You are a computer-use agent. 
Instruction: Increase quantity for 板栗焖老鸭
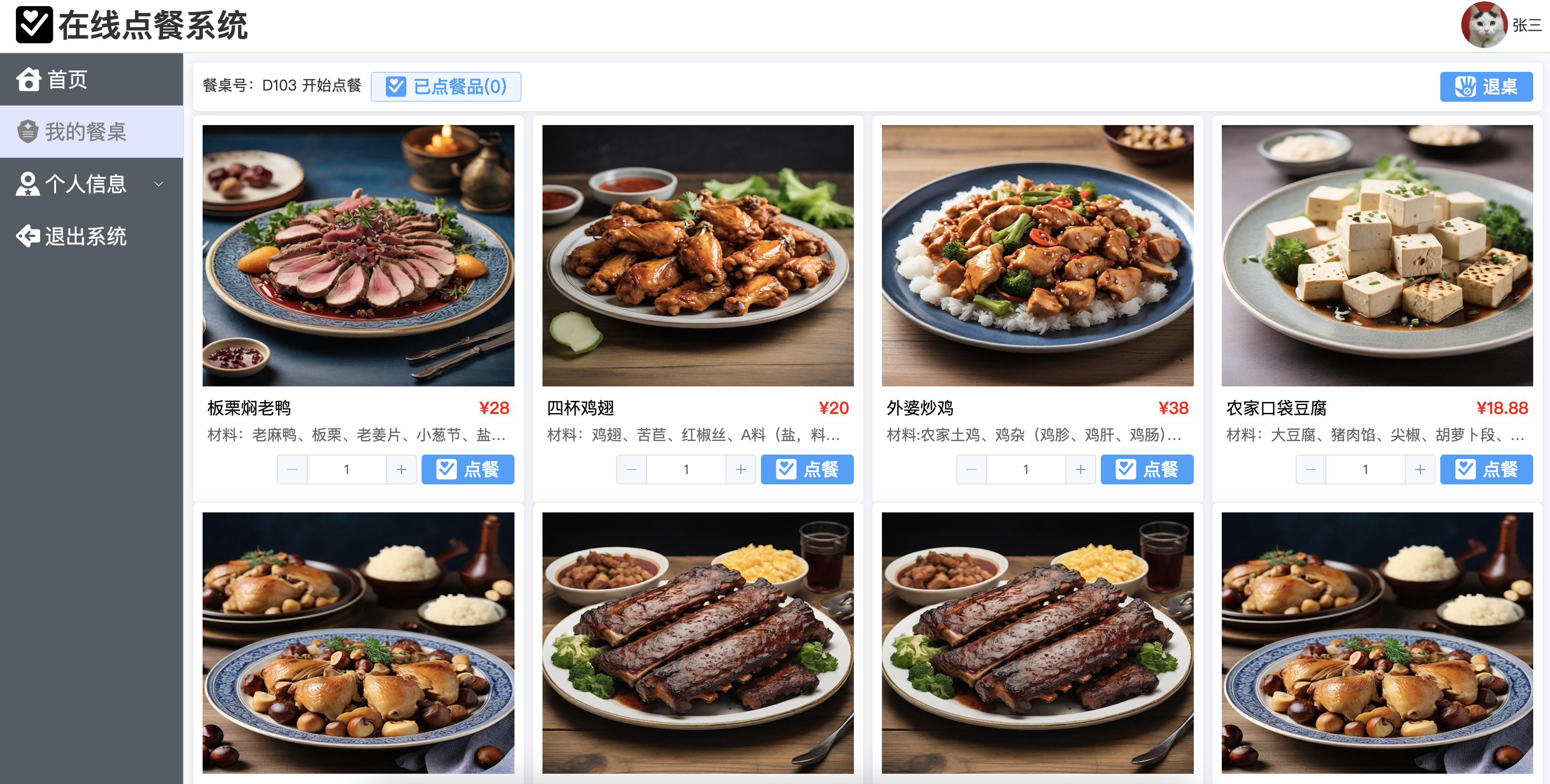[x=401, y=469]
